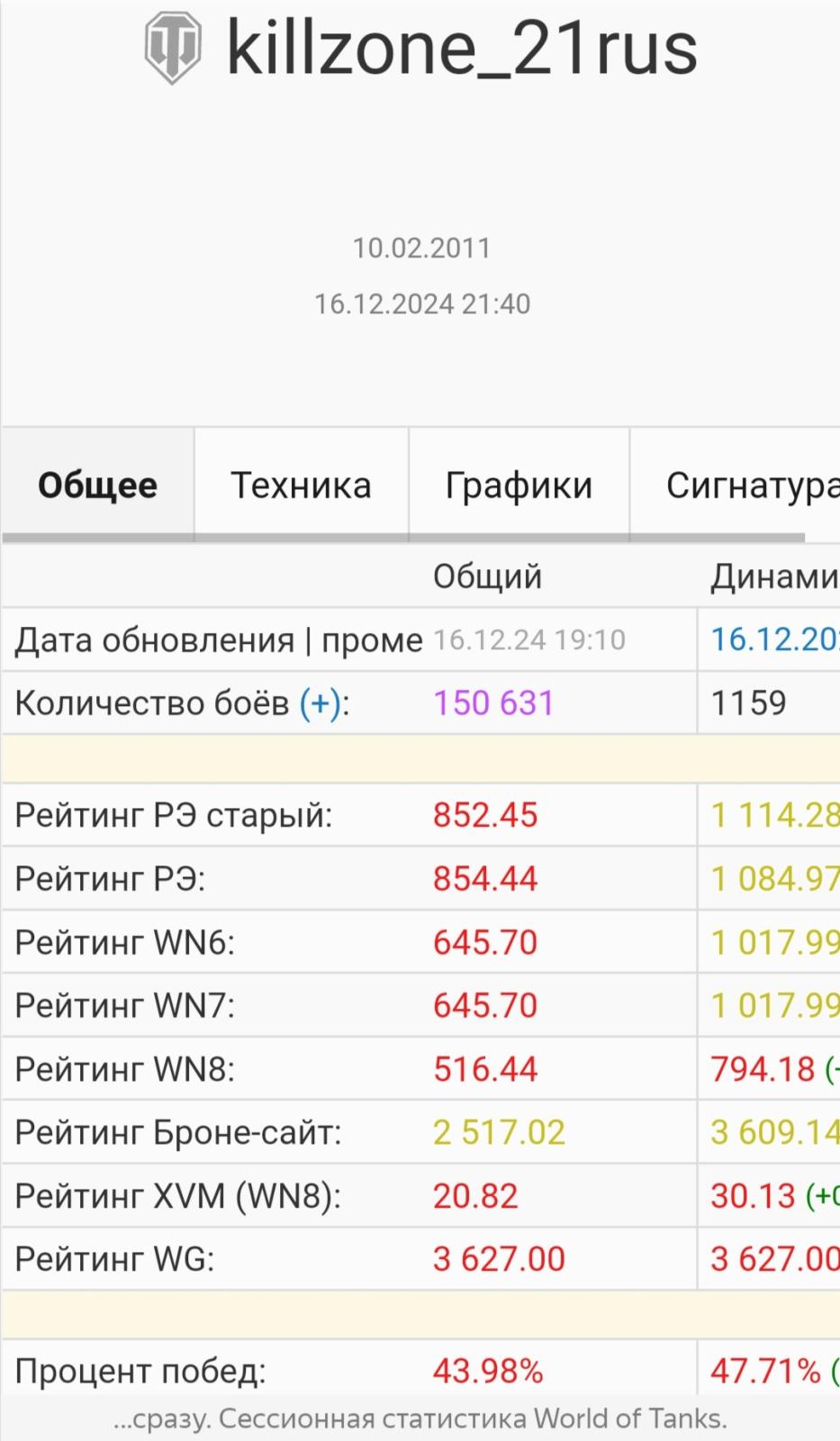The width and height of the screenshot is (840, 1441).
Task: Switch to the Графики tab
Action: 519,485
